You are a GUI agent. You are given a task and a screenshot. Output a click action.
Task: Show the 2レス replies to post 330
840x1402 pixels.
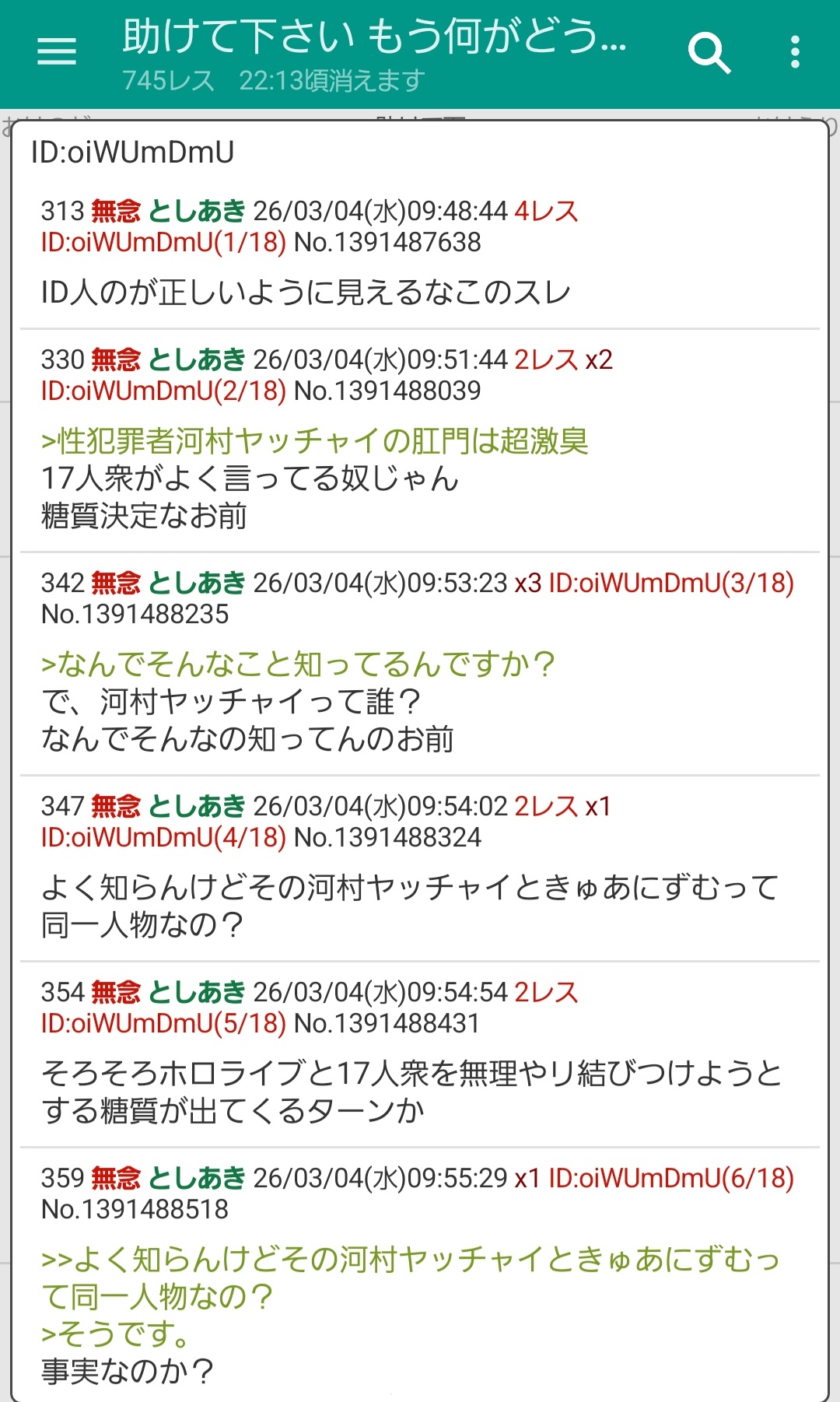pyautogui.click(x=547, y=359)
